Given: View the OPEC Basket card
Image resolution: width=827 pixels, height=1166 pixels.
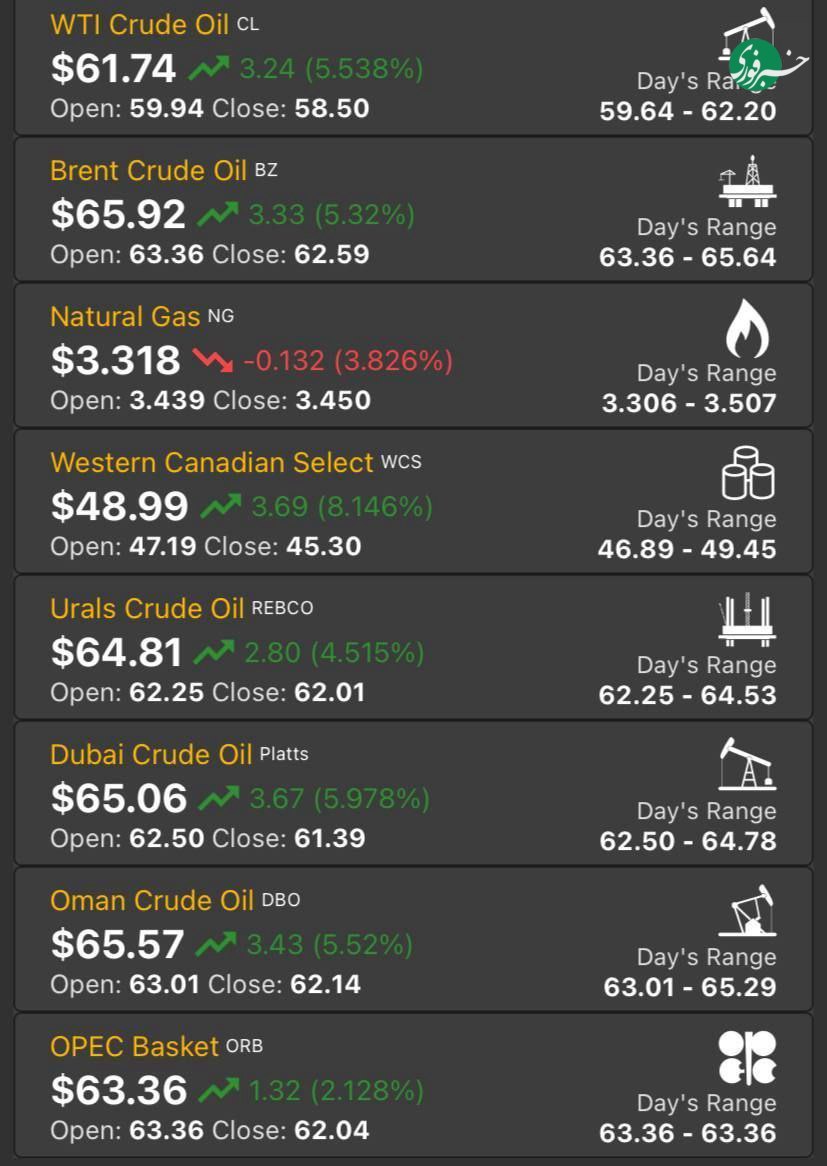Looking at the screenshot, I should tap(413, 1087).
